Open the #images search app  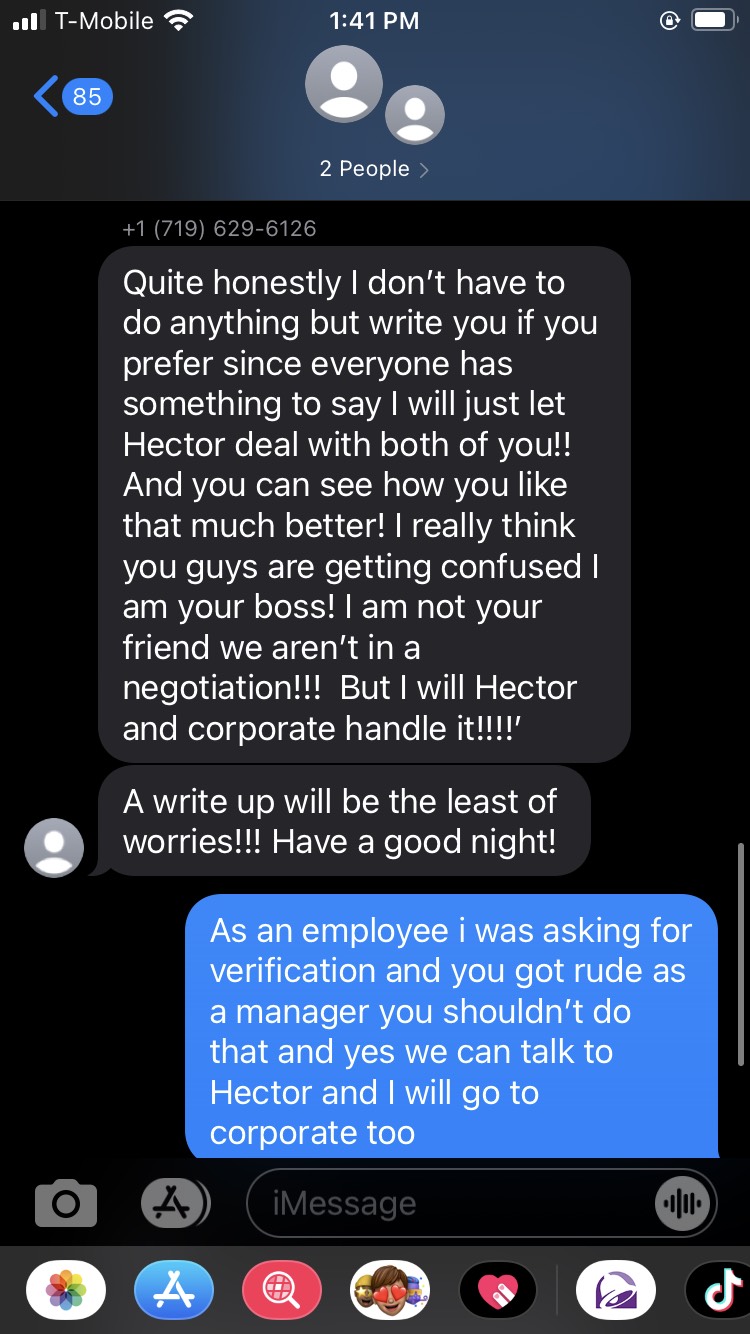coord(282,1292)
